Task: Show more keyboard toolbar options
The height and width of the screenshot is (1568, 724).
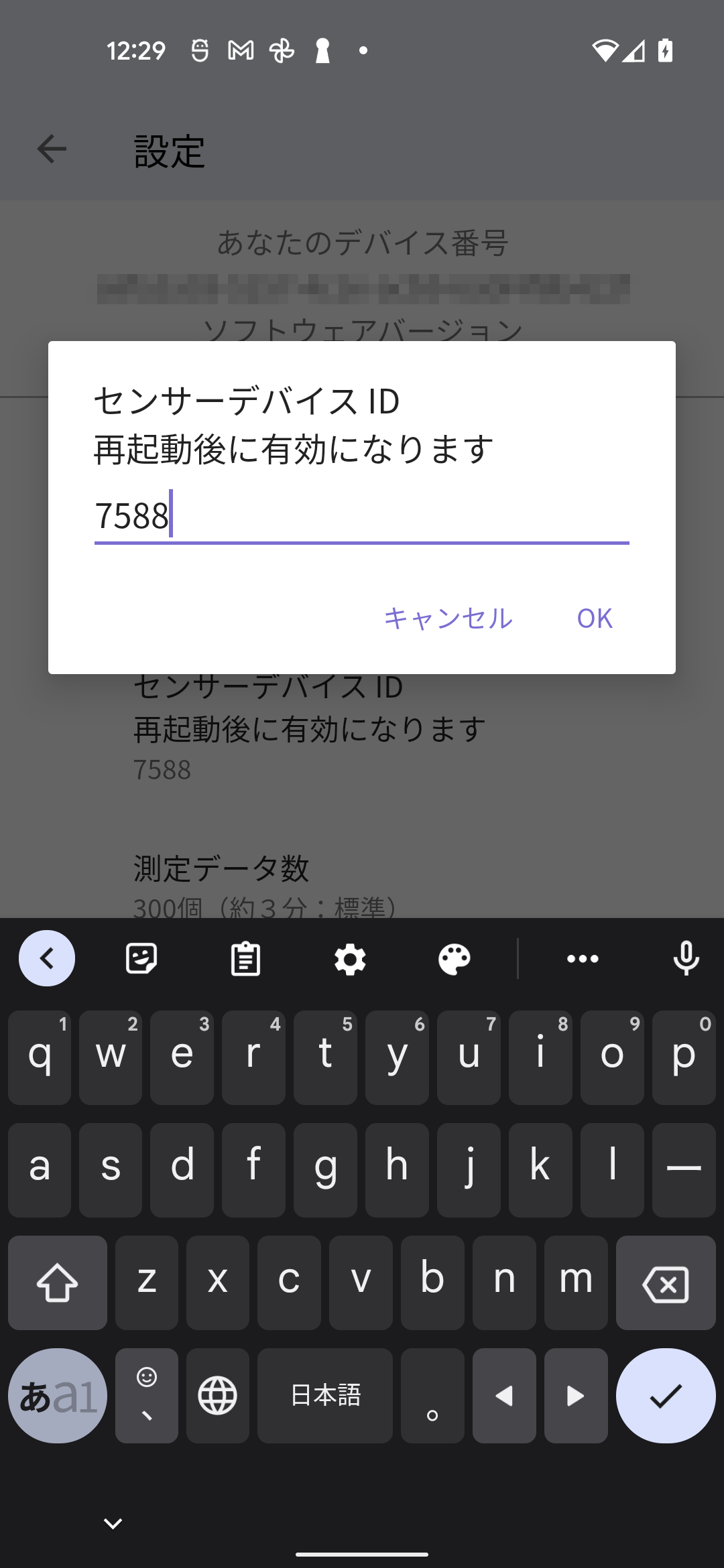Action: click(x=583, y=959)
